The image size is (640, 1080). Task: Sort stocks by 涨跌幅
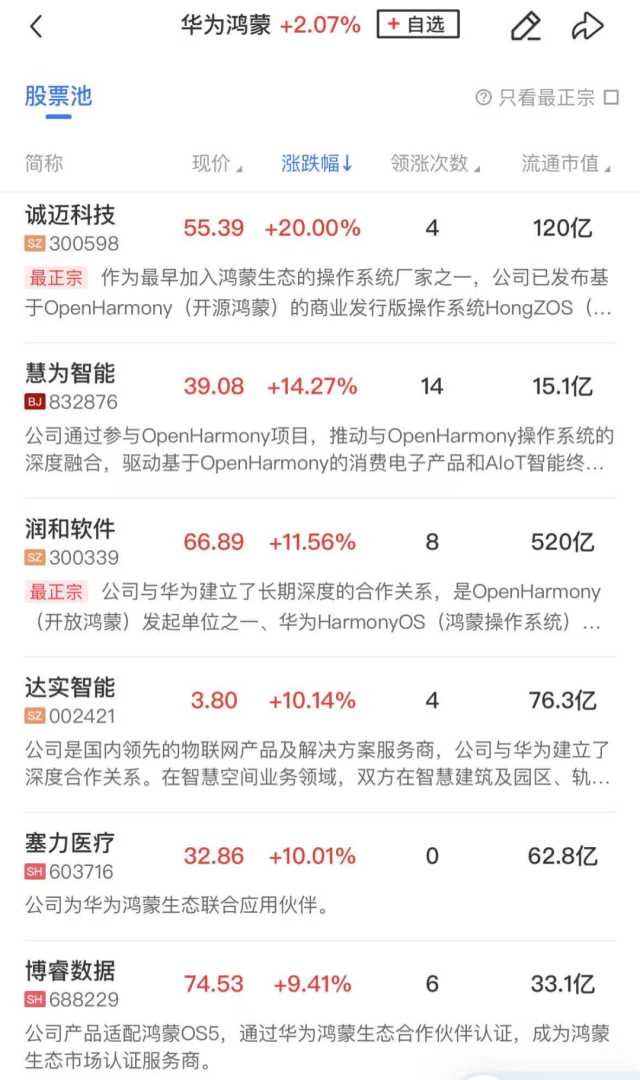coord(317,164)
